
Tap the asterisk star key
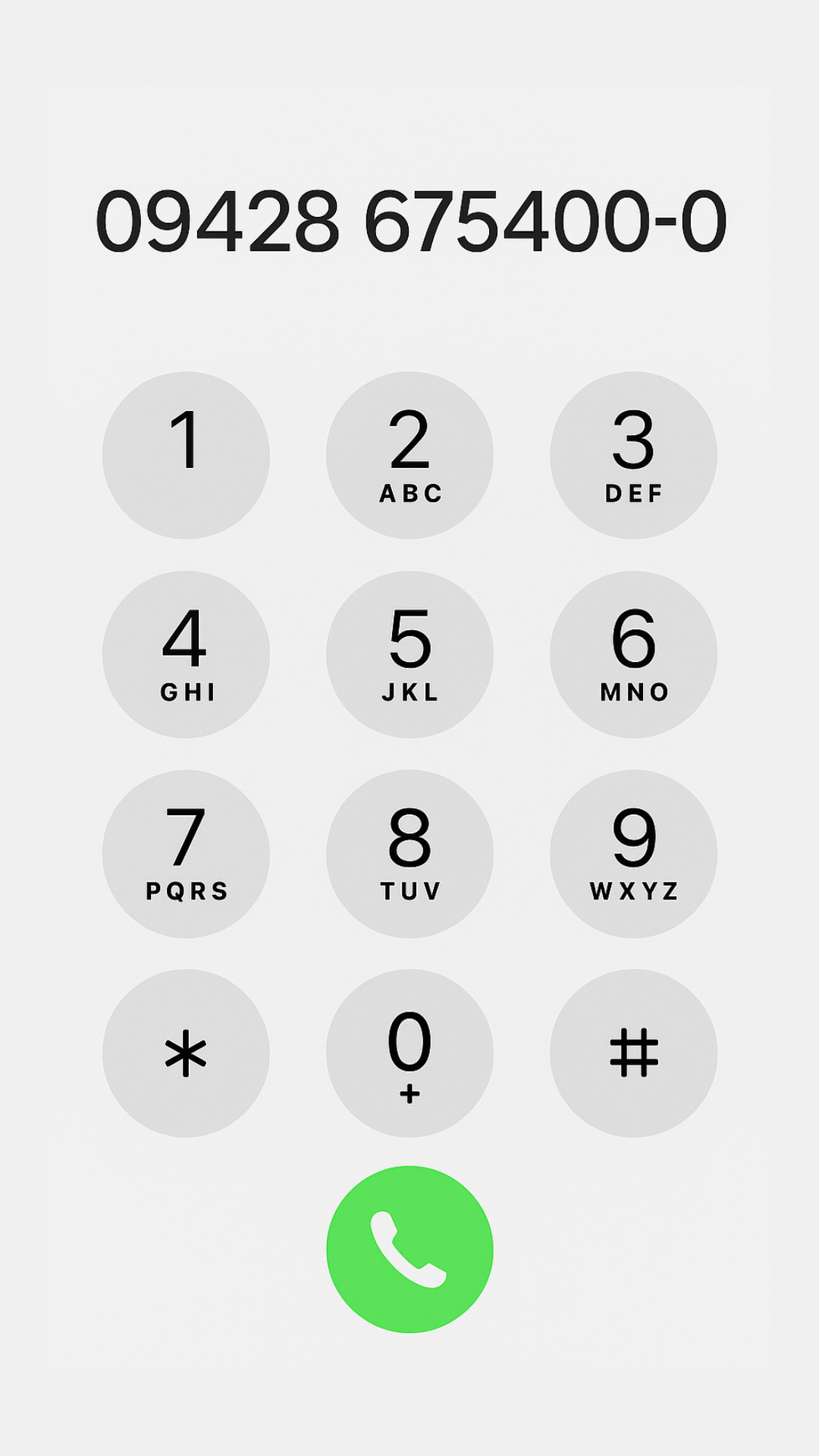186,1053
